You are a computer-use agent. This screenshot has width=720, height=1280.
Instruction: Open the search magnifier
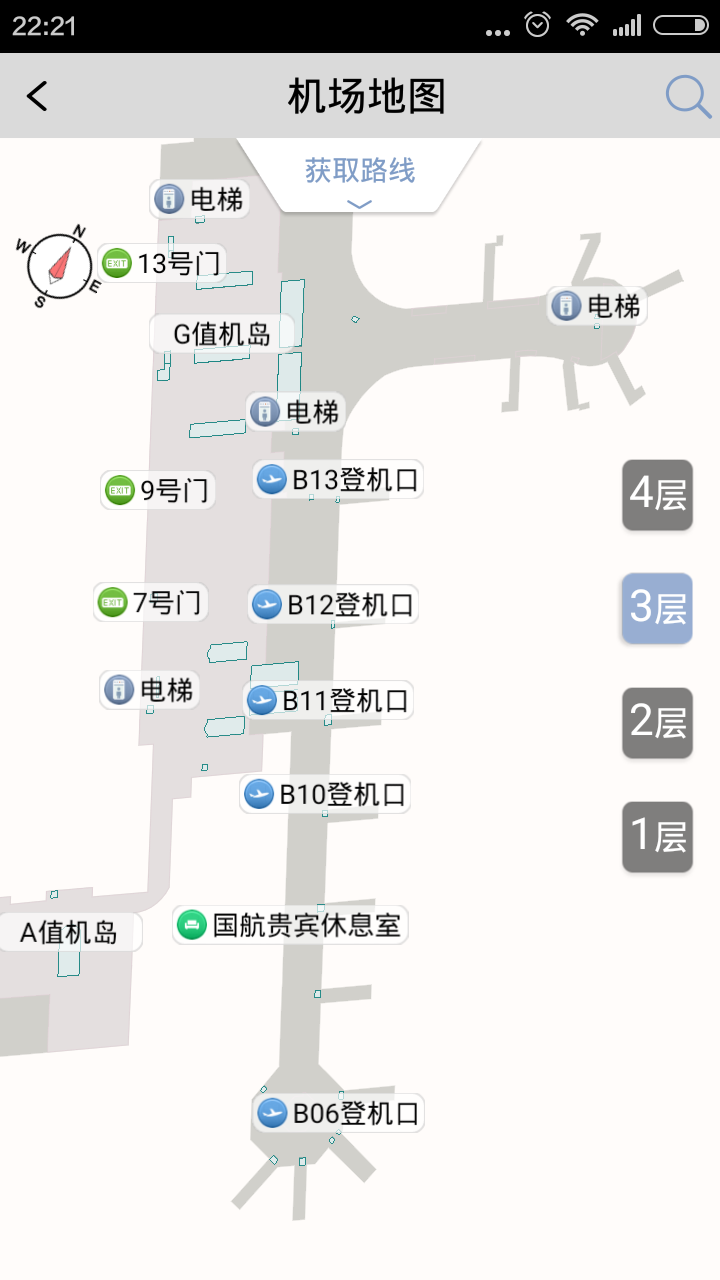tap(687, 96)
